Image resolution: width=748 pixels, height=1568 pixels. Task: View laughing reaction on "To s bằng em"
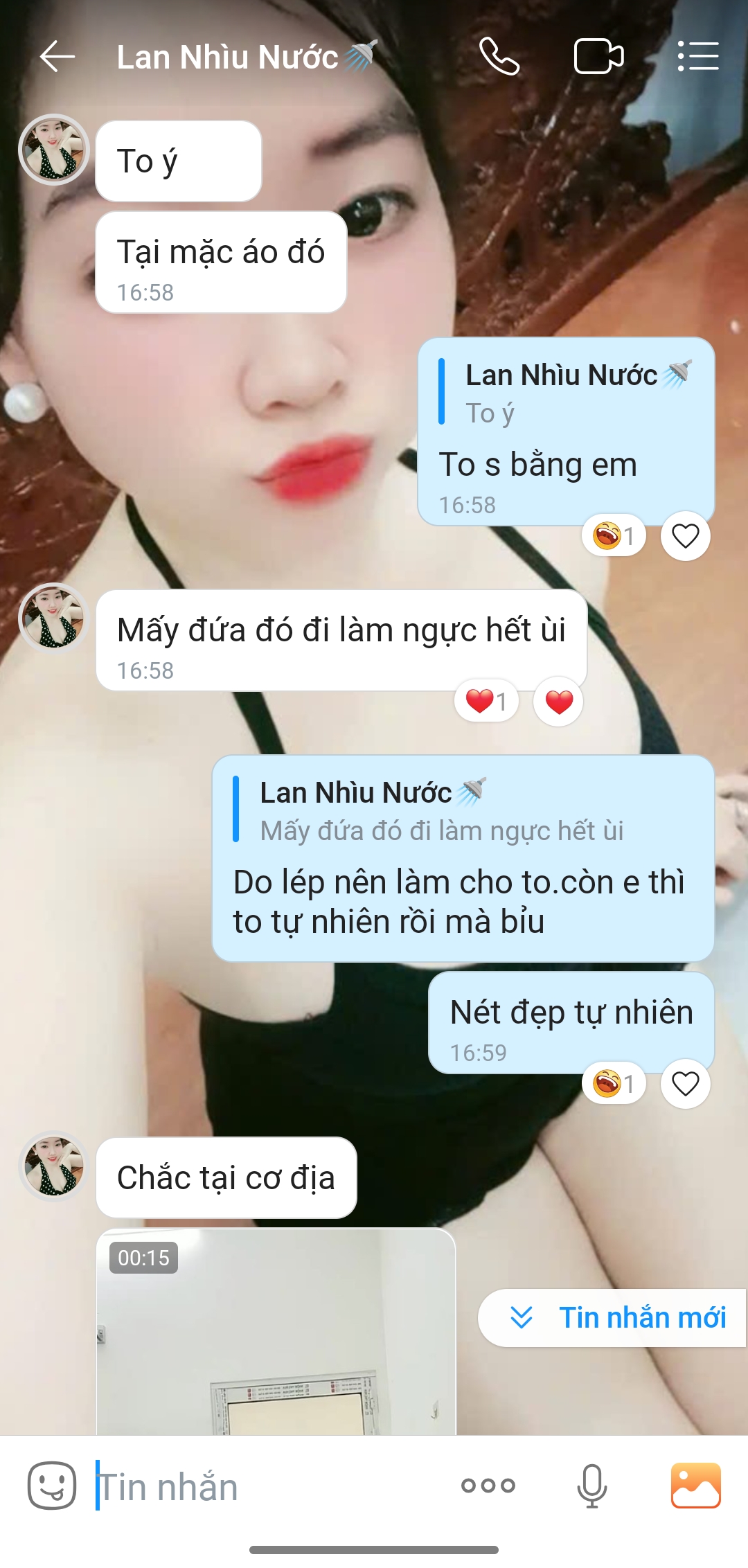(x=614, y=536)
